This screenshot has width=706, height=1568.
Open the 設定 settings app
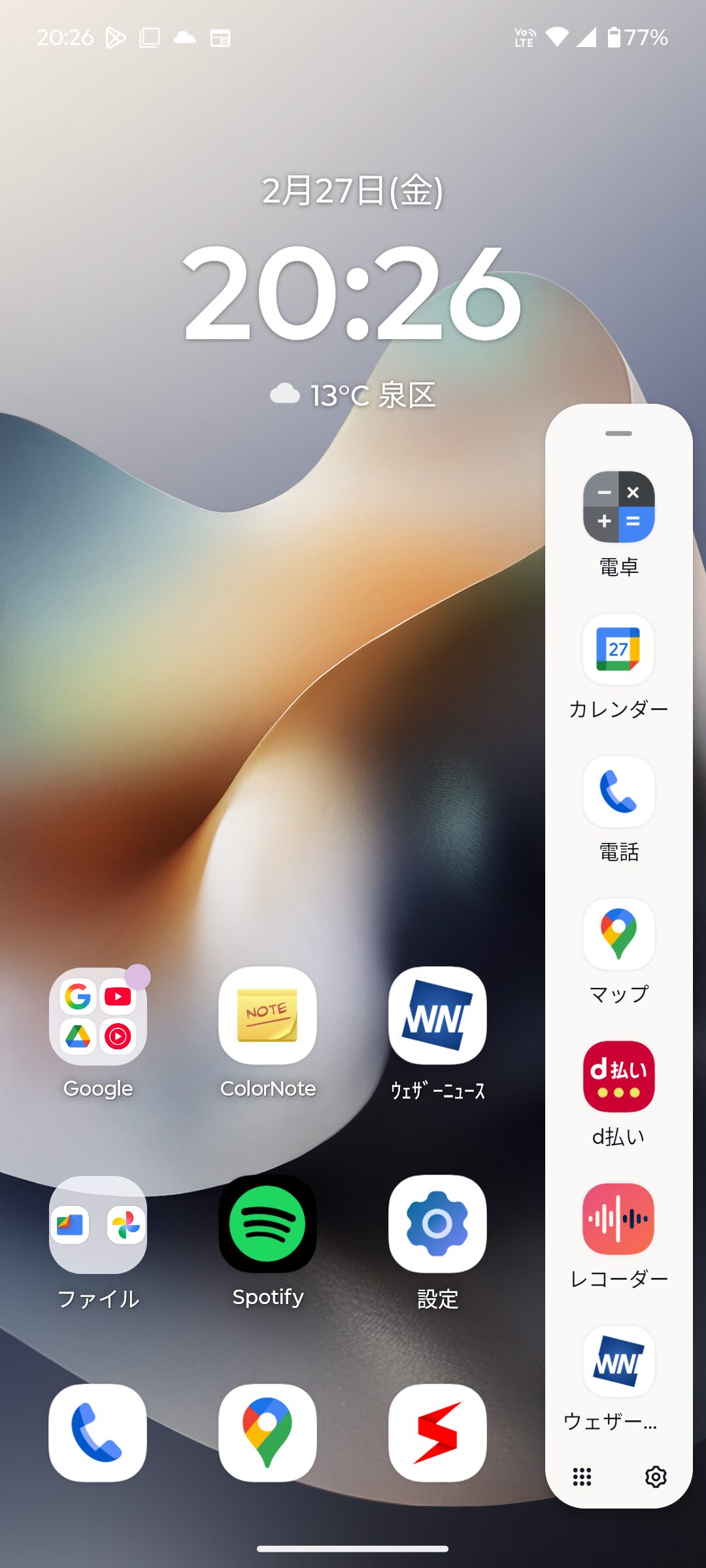(x=437, y=1225)
